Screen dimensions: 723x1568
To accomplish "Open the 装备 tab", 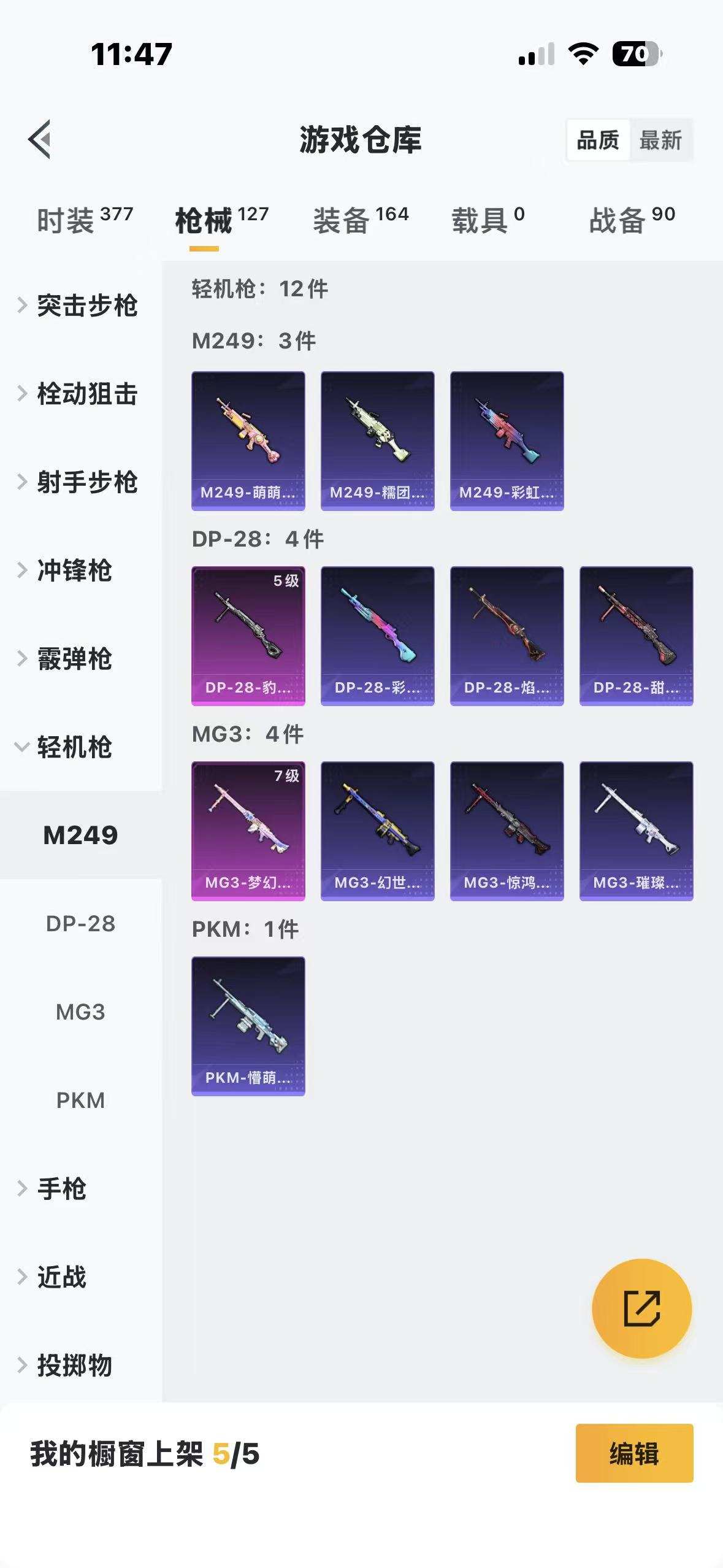I will point(361,220).
